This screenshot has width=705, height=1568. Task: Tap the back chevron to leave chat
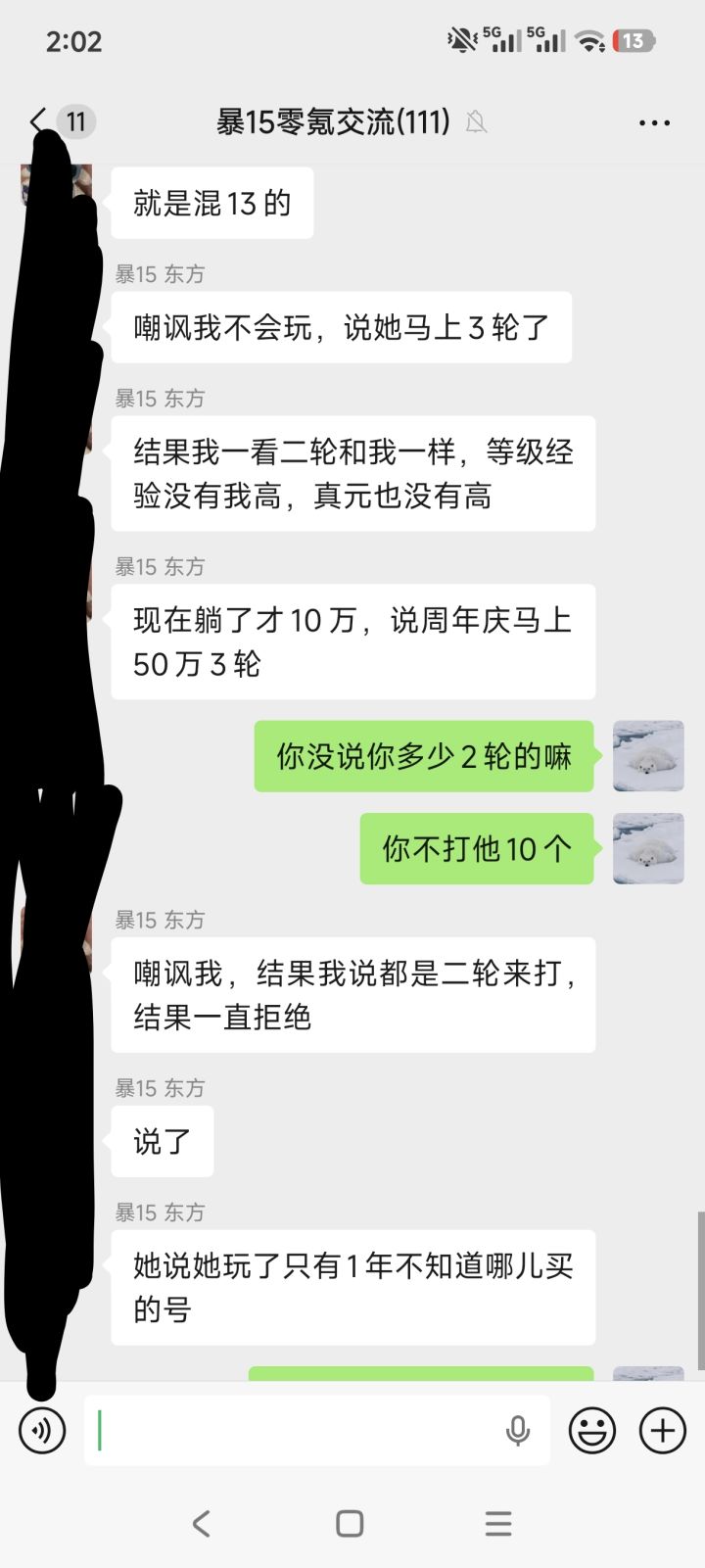click(35, 121)
